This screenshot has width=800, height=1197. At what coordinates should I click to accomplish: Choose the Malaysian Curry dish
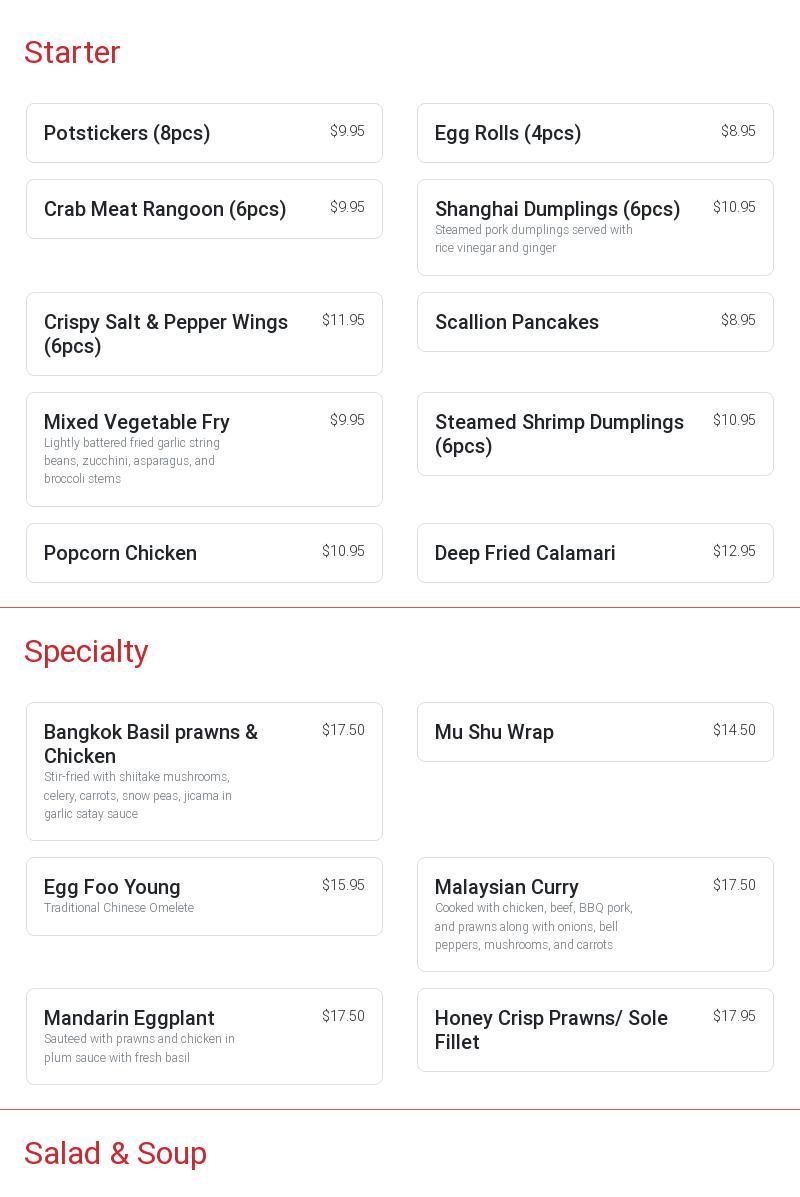coord(595,914)
